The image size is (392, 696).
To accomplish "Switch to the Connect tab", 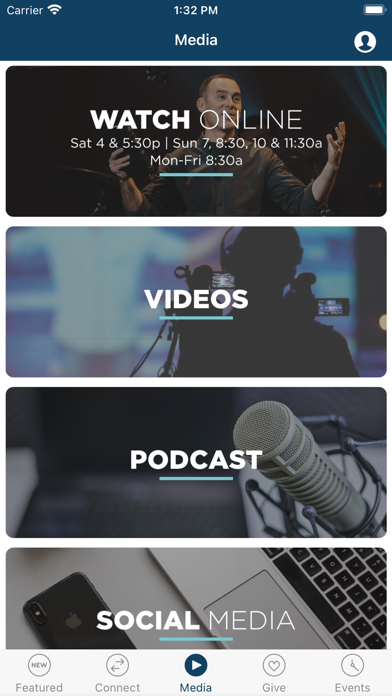I will (117, 674).
